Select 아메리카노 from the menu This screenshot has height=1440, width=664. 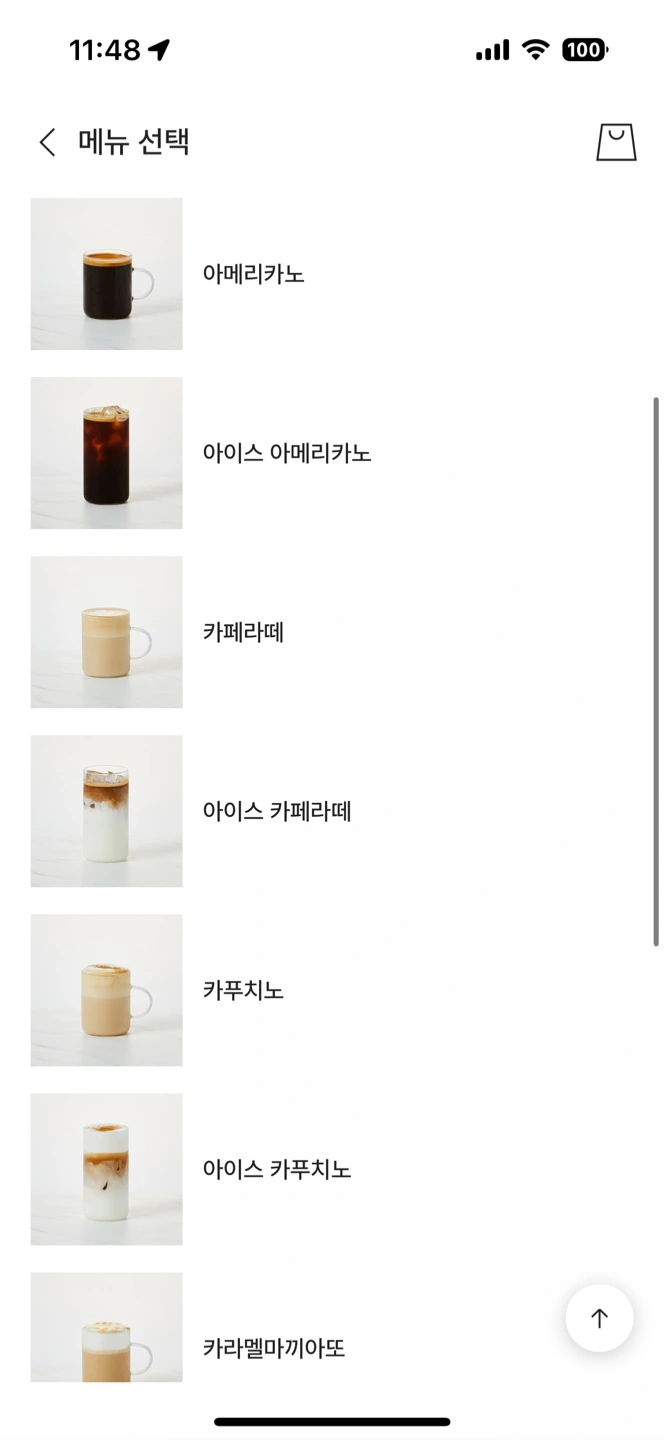pos(253,274)
